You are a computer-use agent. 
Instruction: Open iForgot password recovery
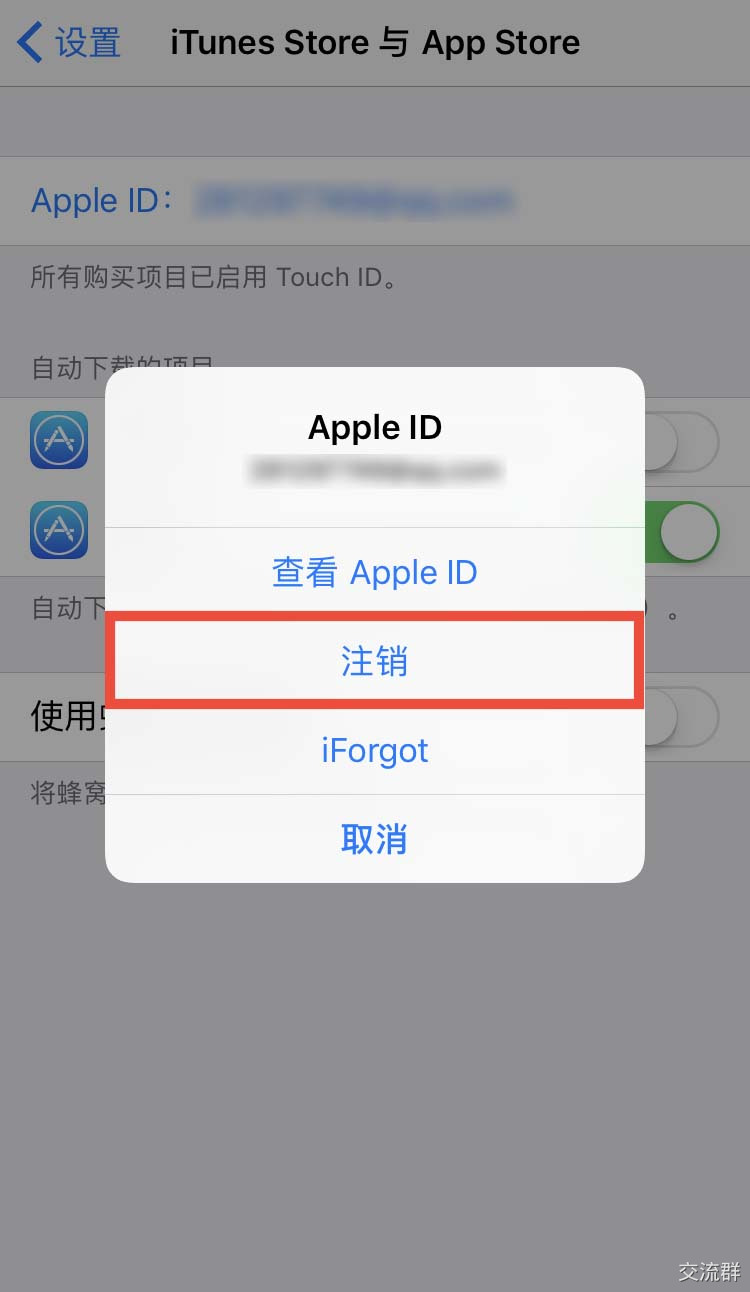pos(374,750)
